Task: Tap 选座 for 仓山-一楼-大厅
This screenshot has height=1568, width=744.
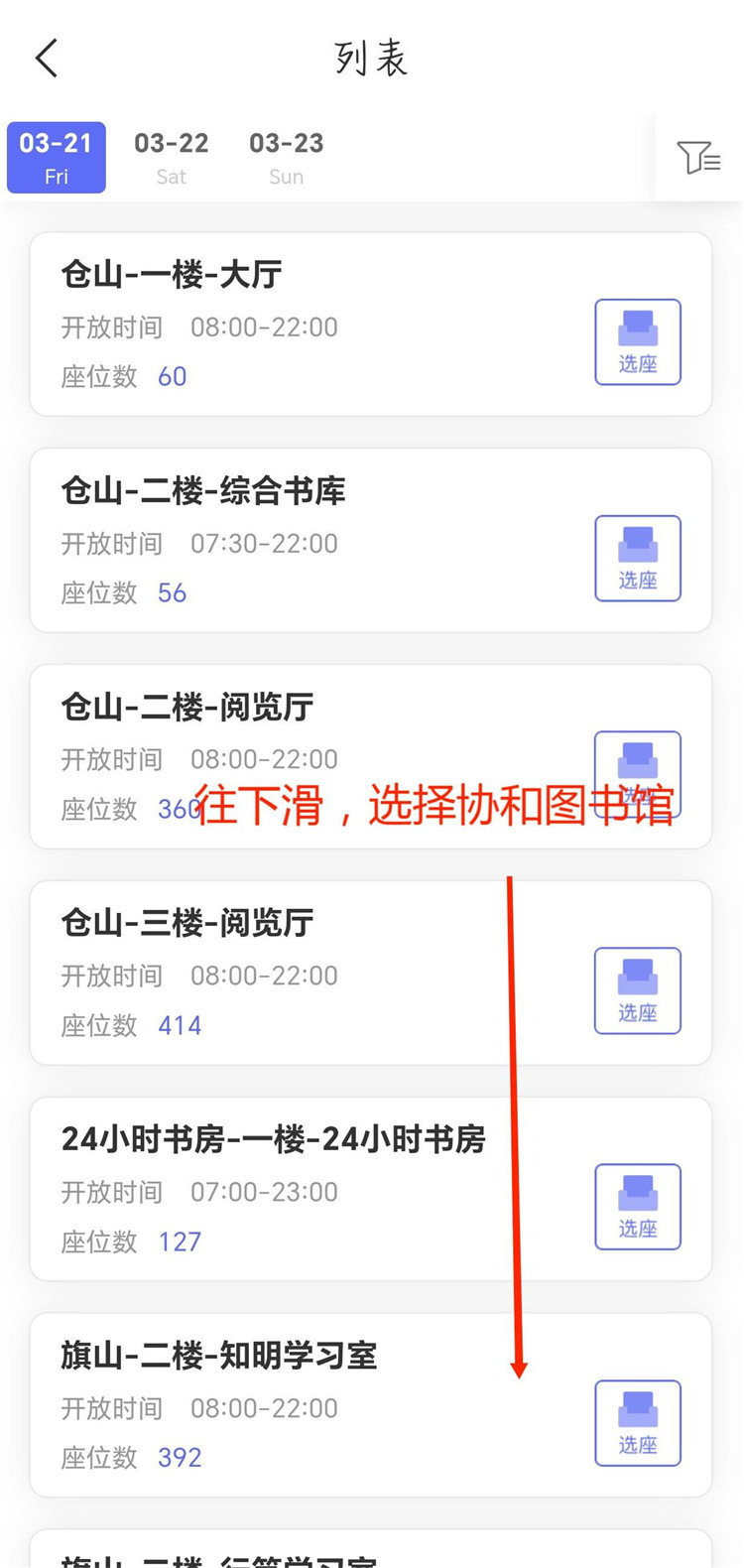Action: (638, 341)
